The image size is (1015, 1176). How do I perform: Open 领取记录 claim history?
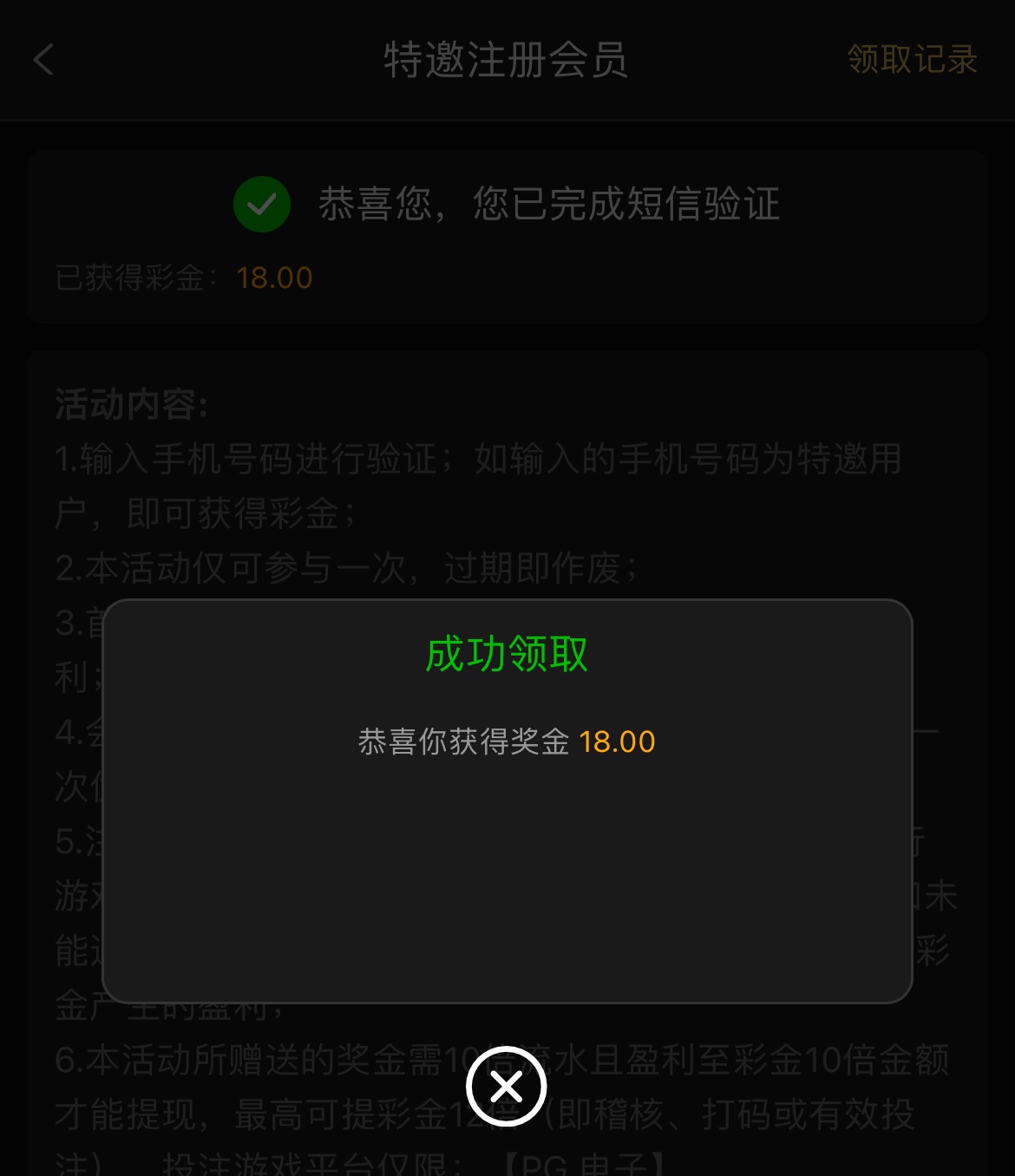tap(912, 60)
